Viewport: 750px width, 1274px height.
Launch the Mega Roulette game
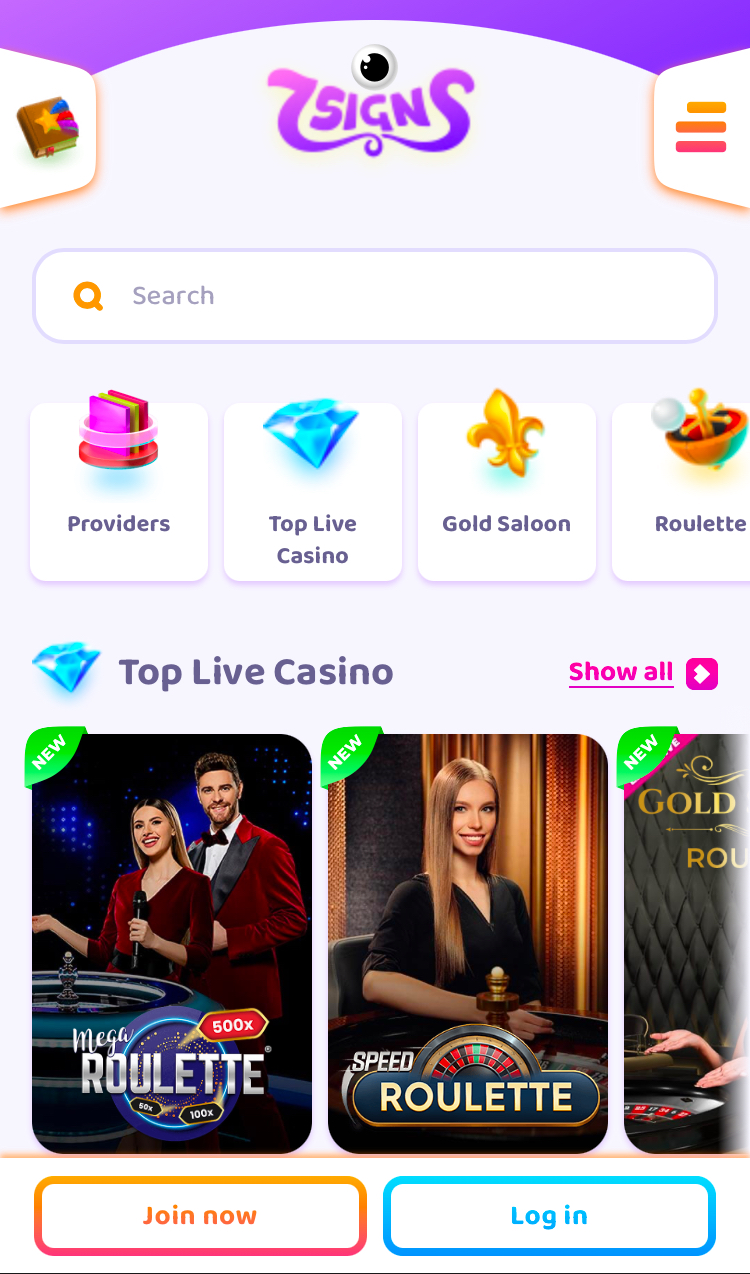172,943
